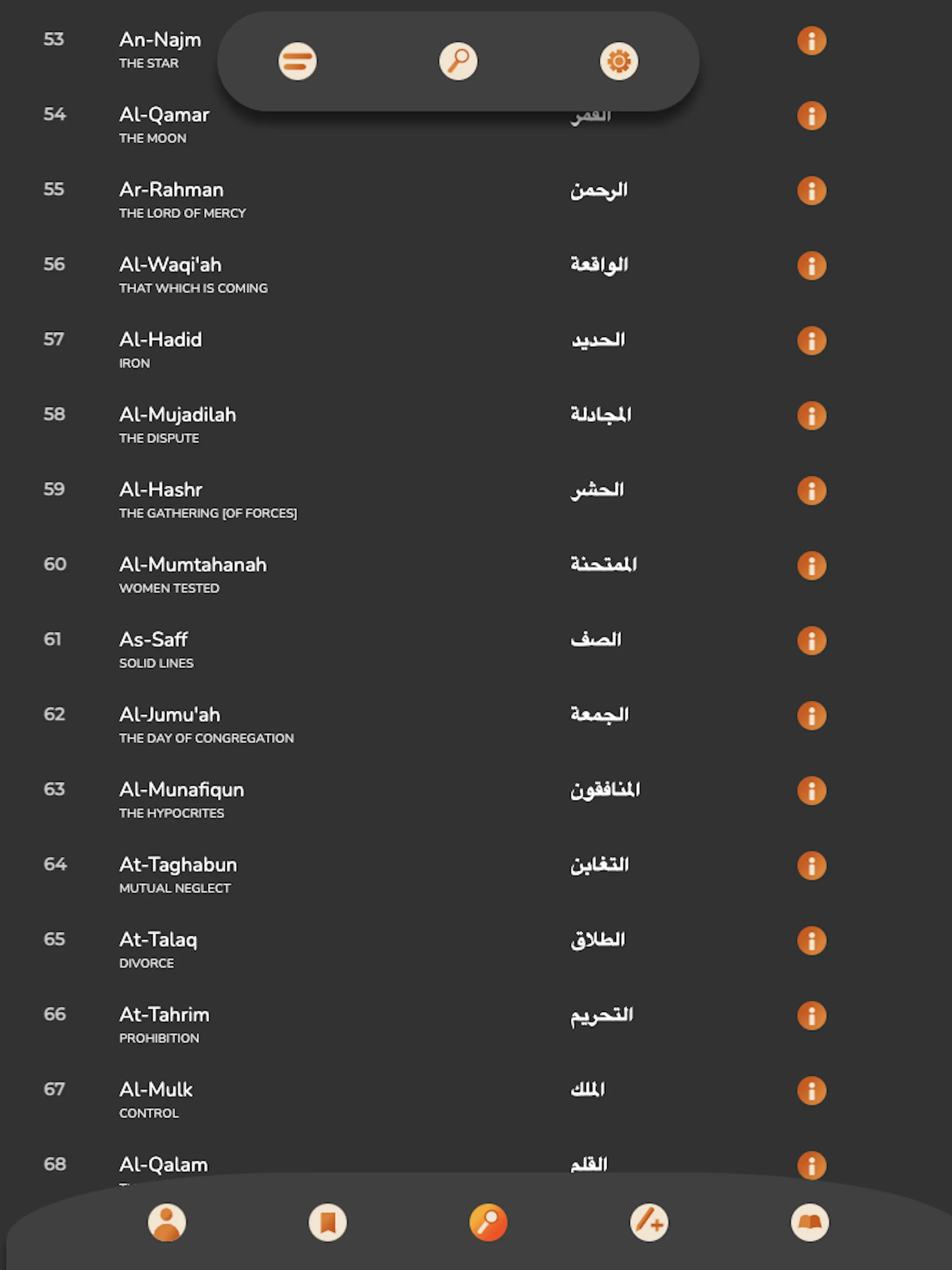
Task: Open search using the top magnifier icon
Action: point(457,61)
